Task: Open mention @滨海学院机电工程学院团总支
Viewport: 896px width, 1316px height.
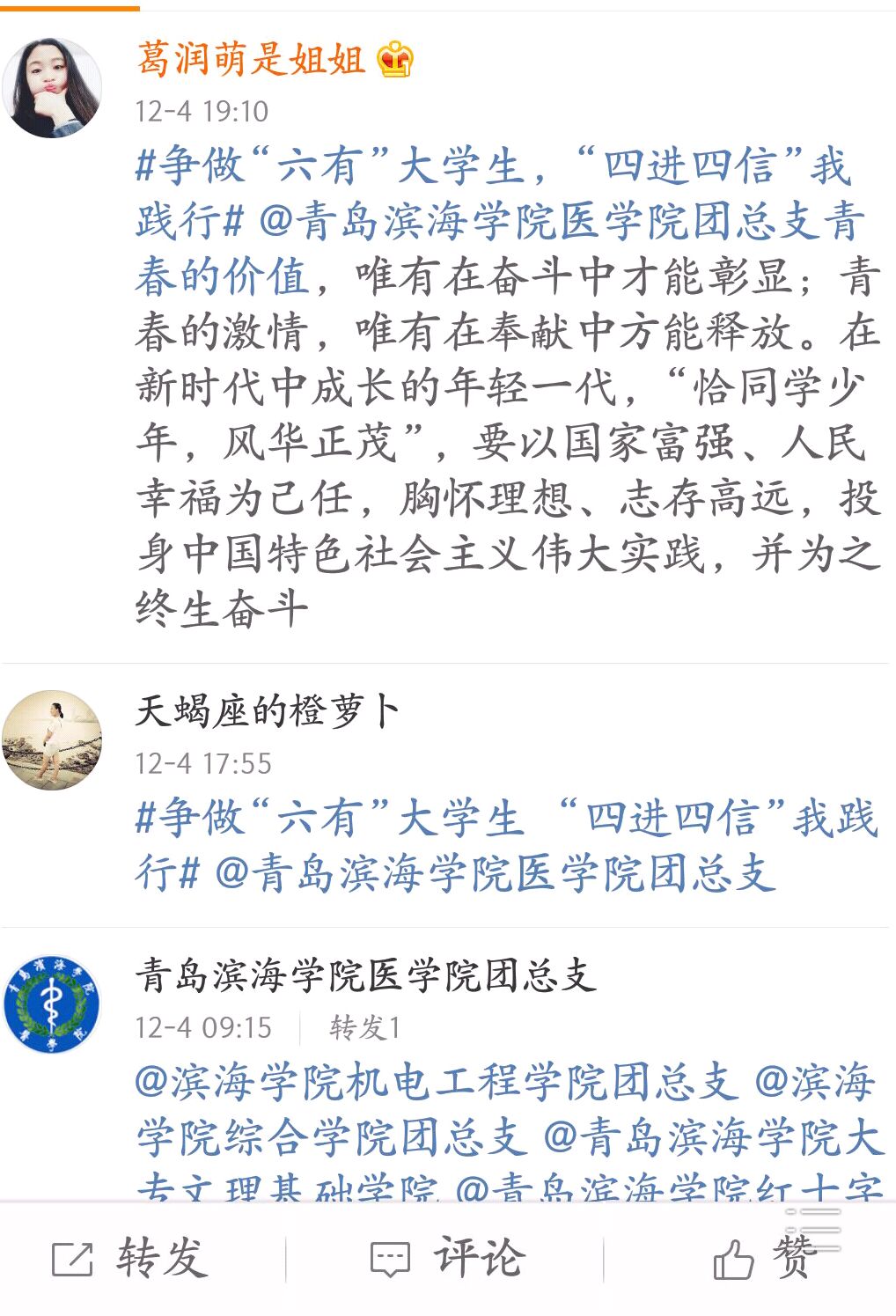Action: [x=437, y=1083]
